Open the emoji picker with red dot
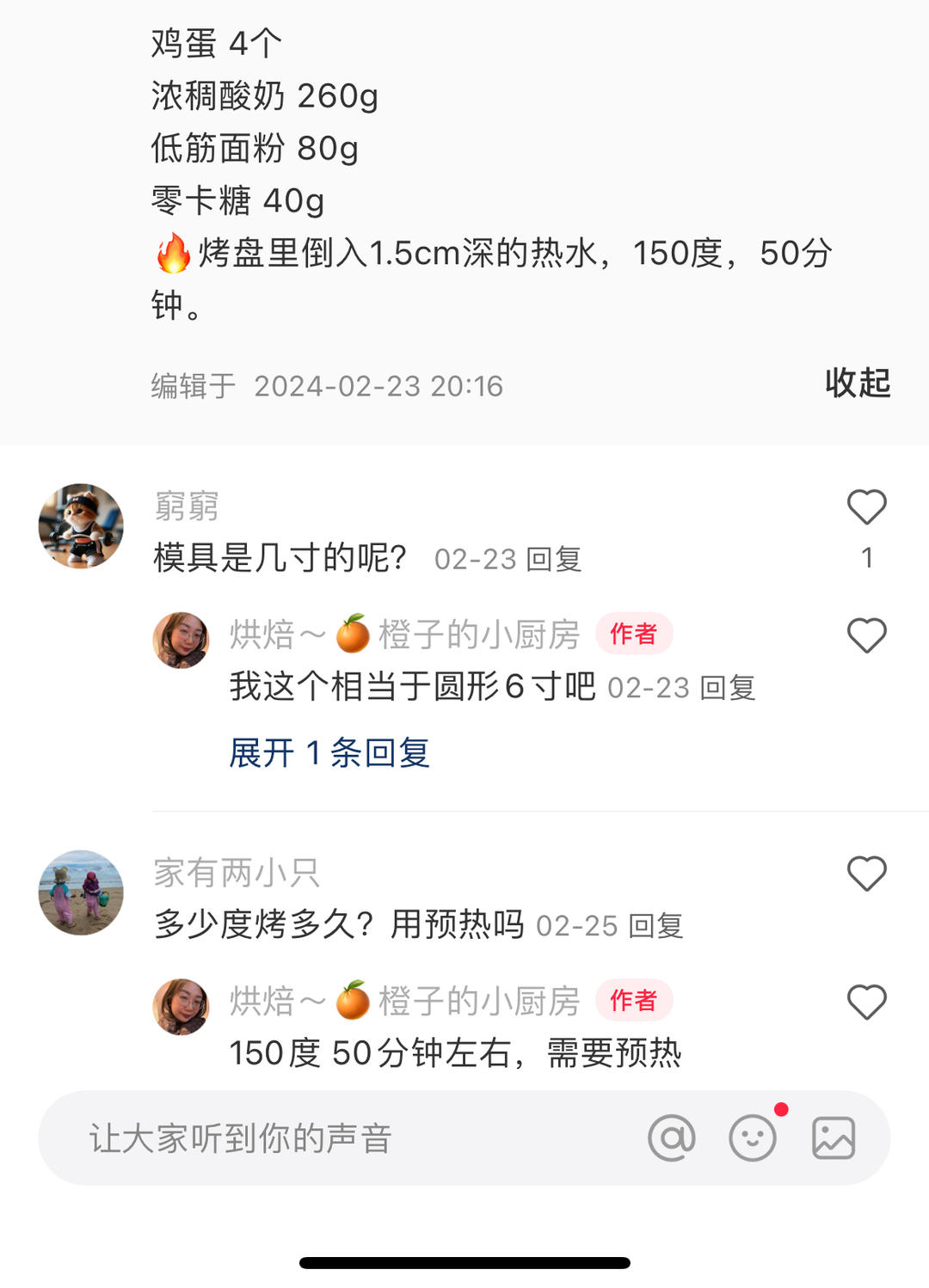The image size is (929, 1288). [752, 1141]
